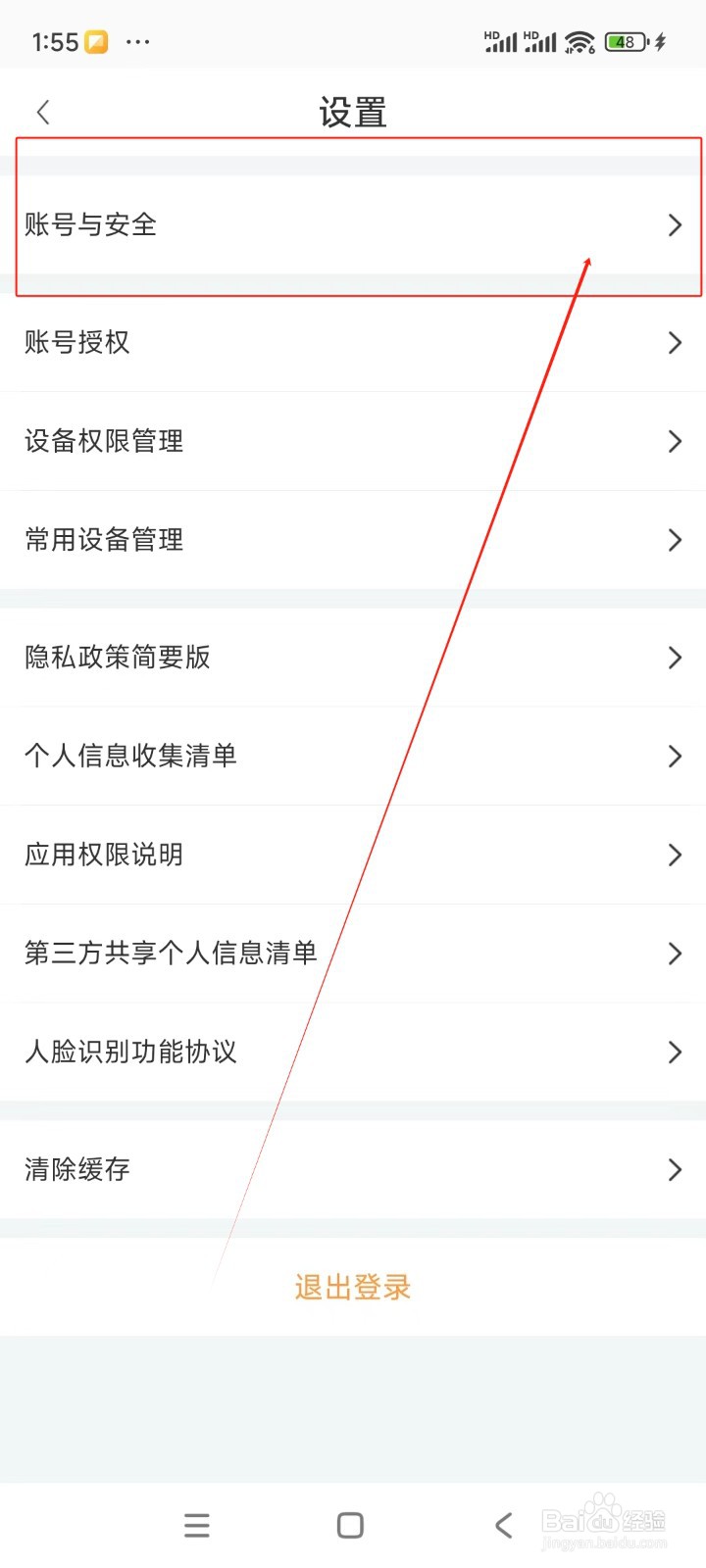This screenshot has height=1568, width=706.
Task: Expand 设备权限管理 with its chevron
Action: [675, 441]
